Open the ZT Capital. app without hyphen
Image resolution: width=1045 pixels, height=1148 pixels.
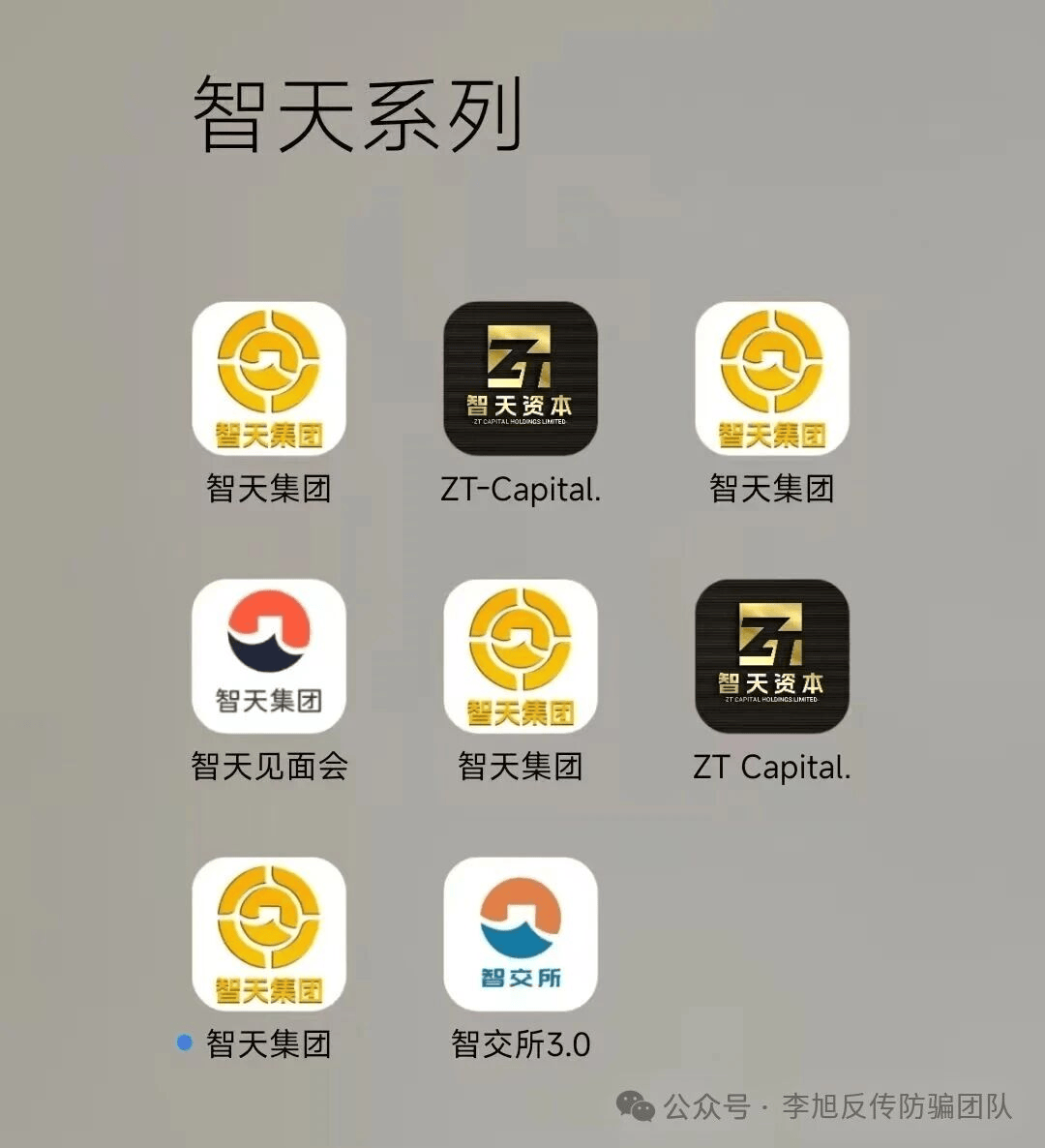(772, 656)
